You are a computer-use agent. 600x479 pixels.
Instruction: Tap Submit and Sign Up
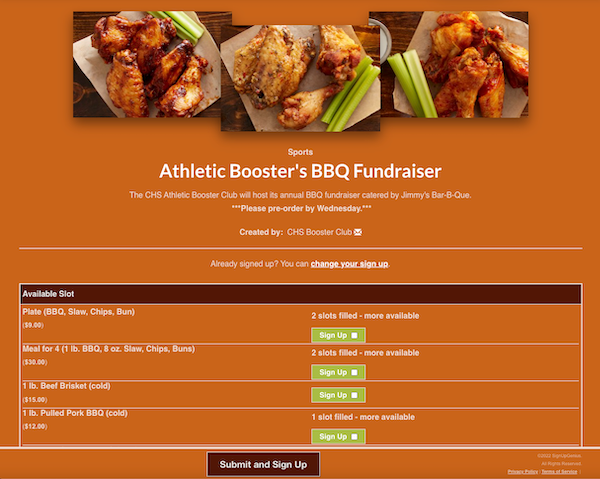click(x=263, y=464)
